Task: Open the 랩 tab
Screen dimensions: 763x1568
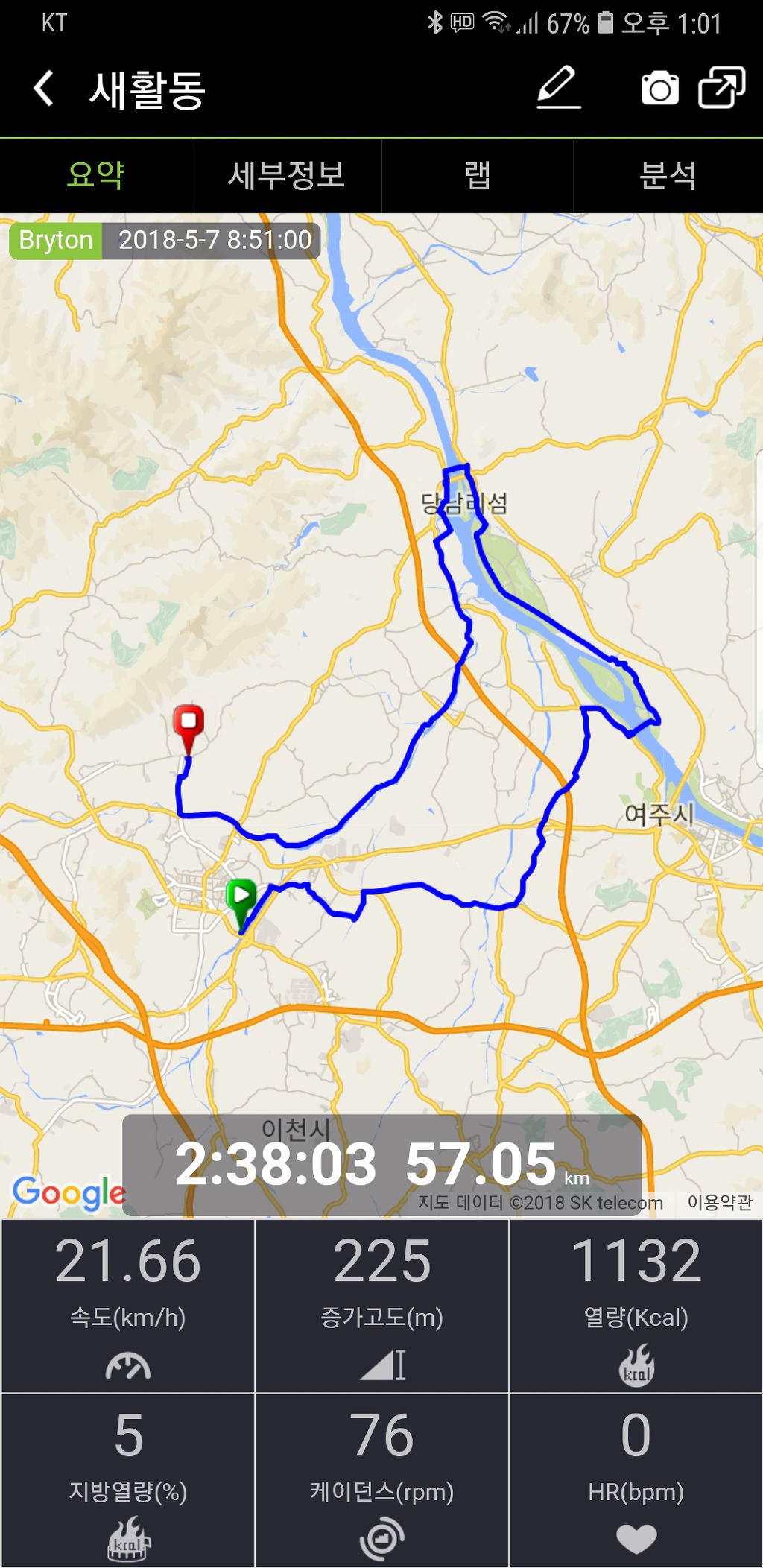Action: [x=477, y=176]
